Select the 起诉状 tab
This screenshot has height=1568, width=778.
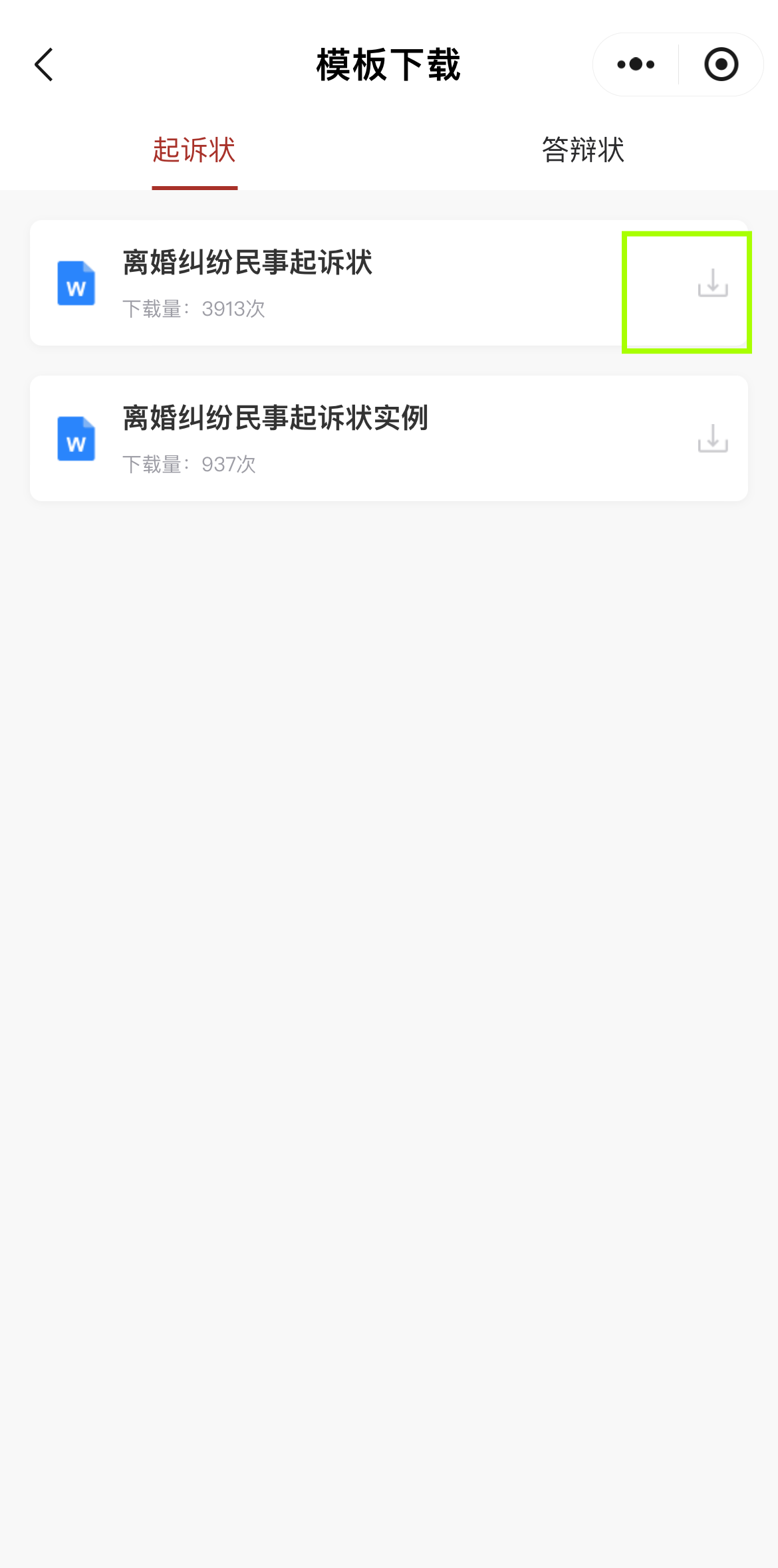click(194, 150)
